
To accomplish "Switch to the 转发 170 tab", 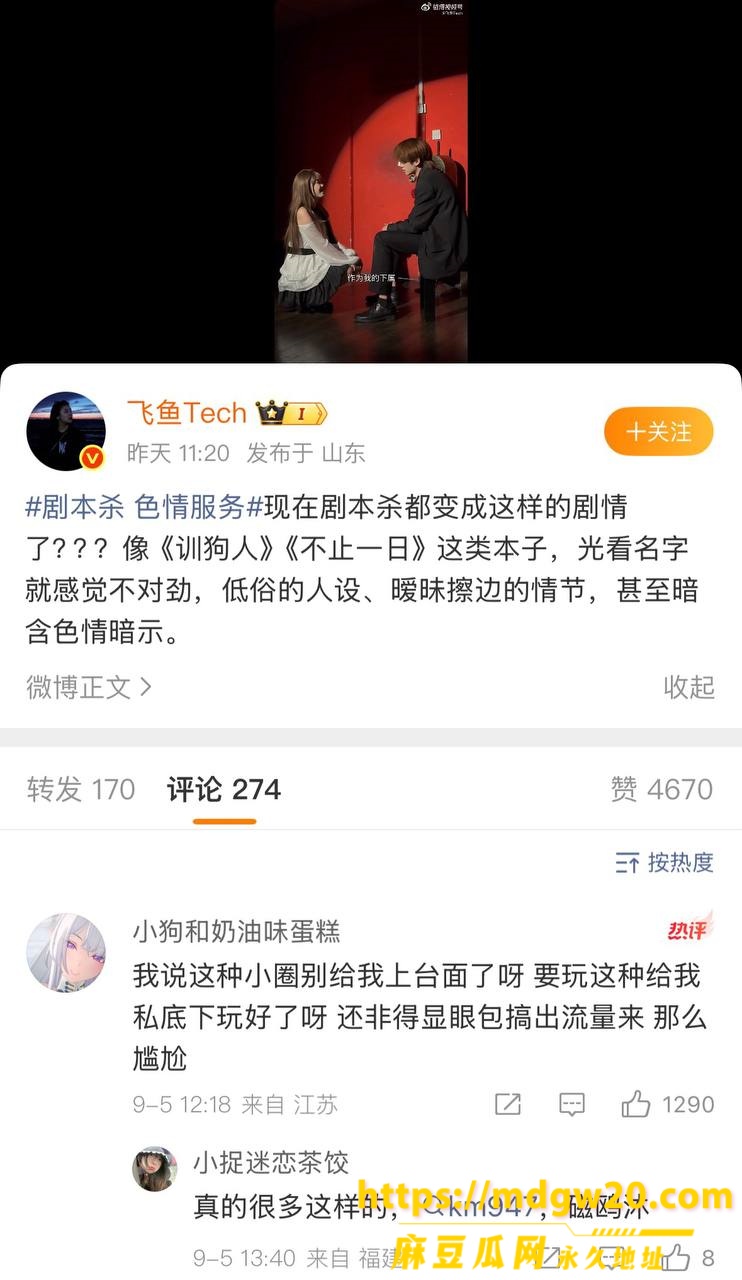I will click(81, 789).
